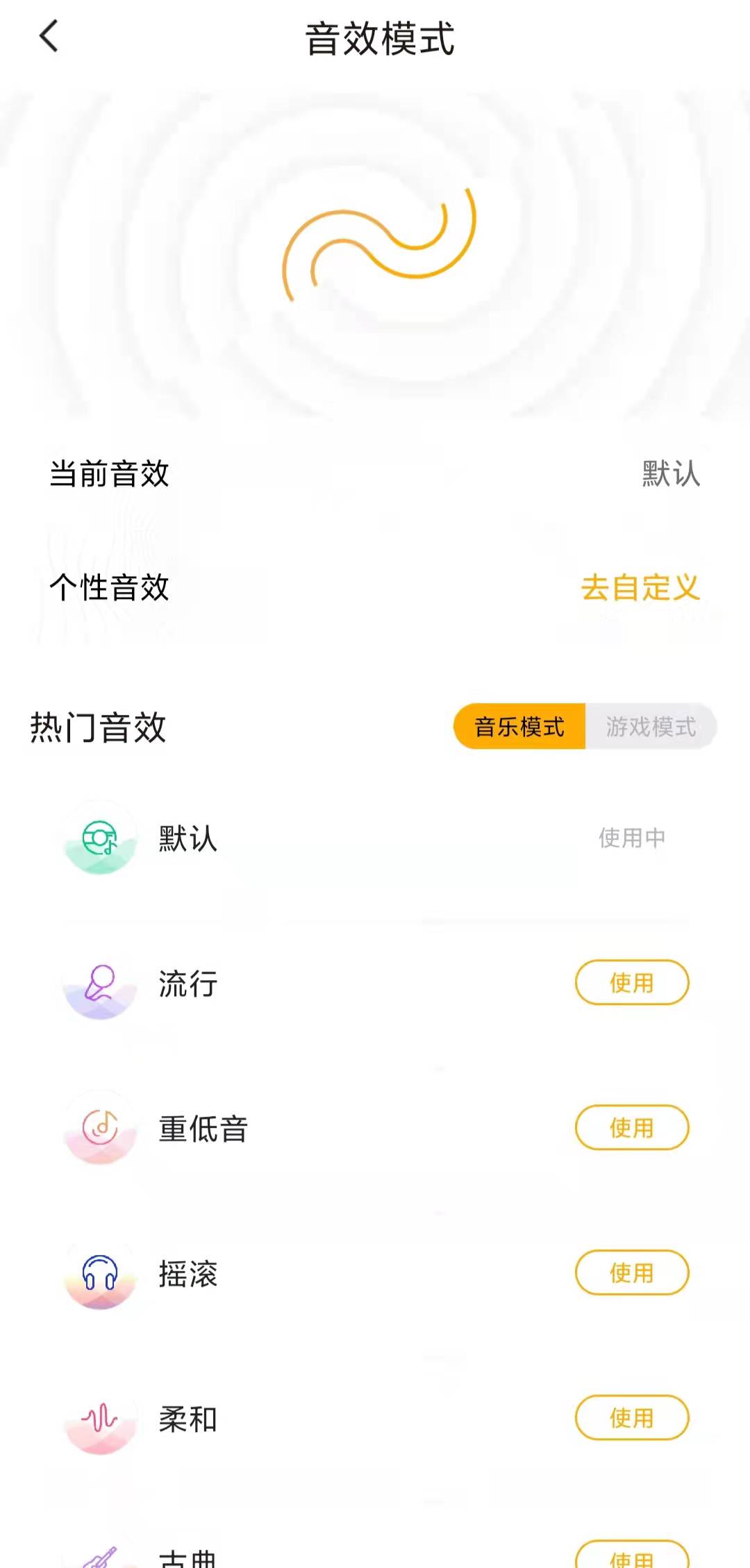Activate the 柔和 sound effect
The height and width of the screenshot is (1568, 750).
[631, 1418]
